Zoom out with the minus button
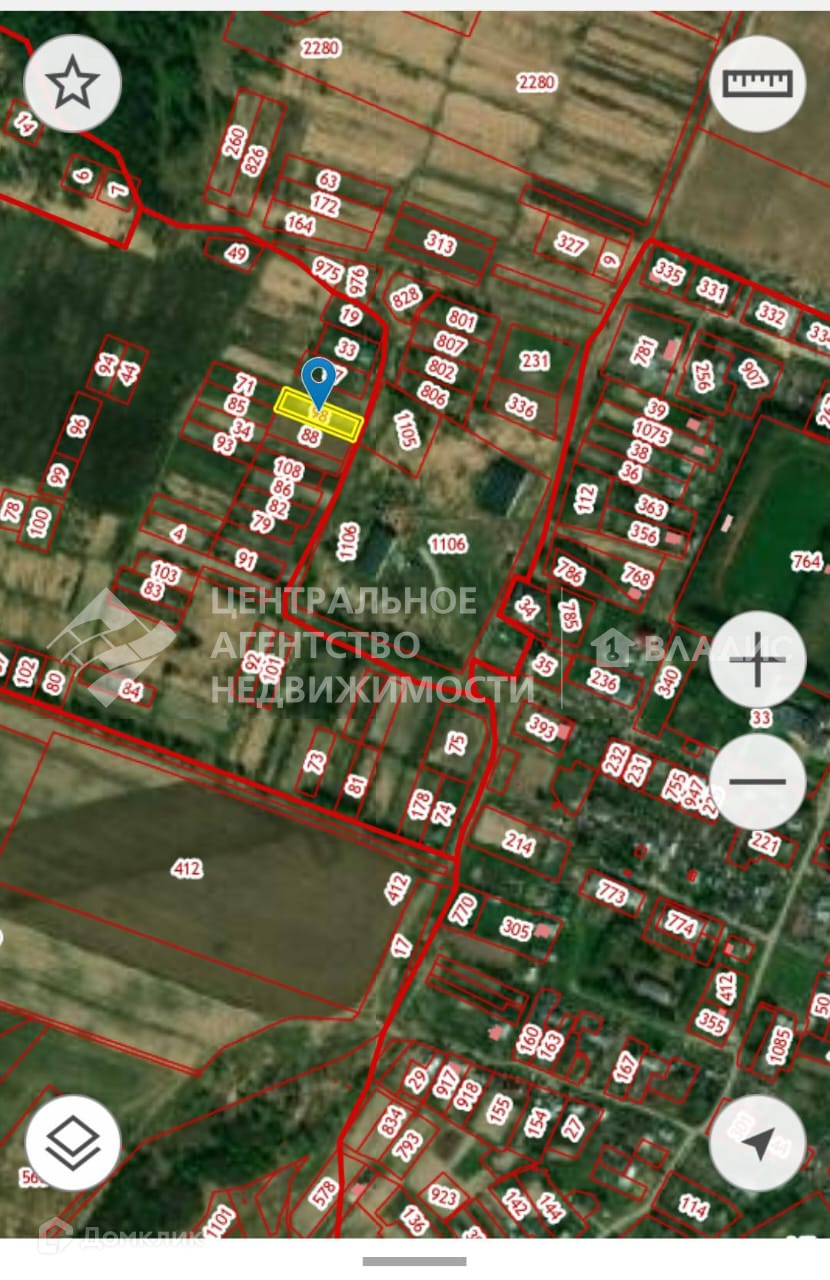Screen dimensions: 830x1280 758,782
